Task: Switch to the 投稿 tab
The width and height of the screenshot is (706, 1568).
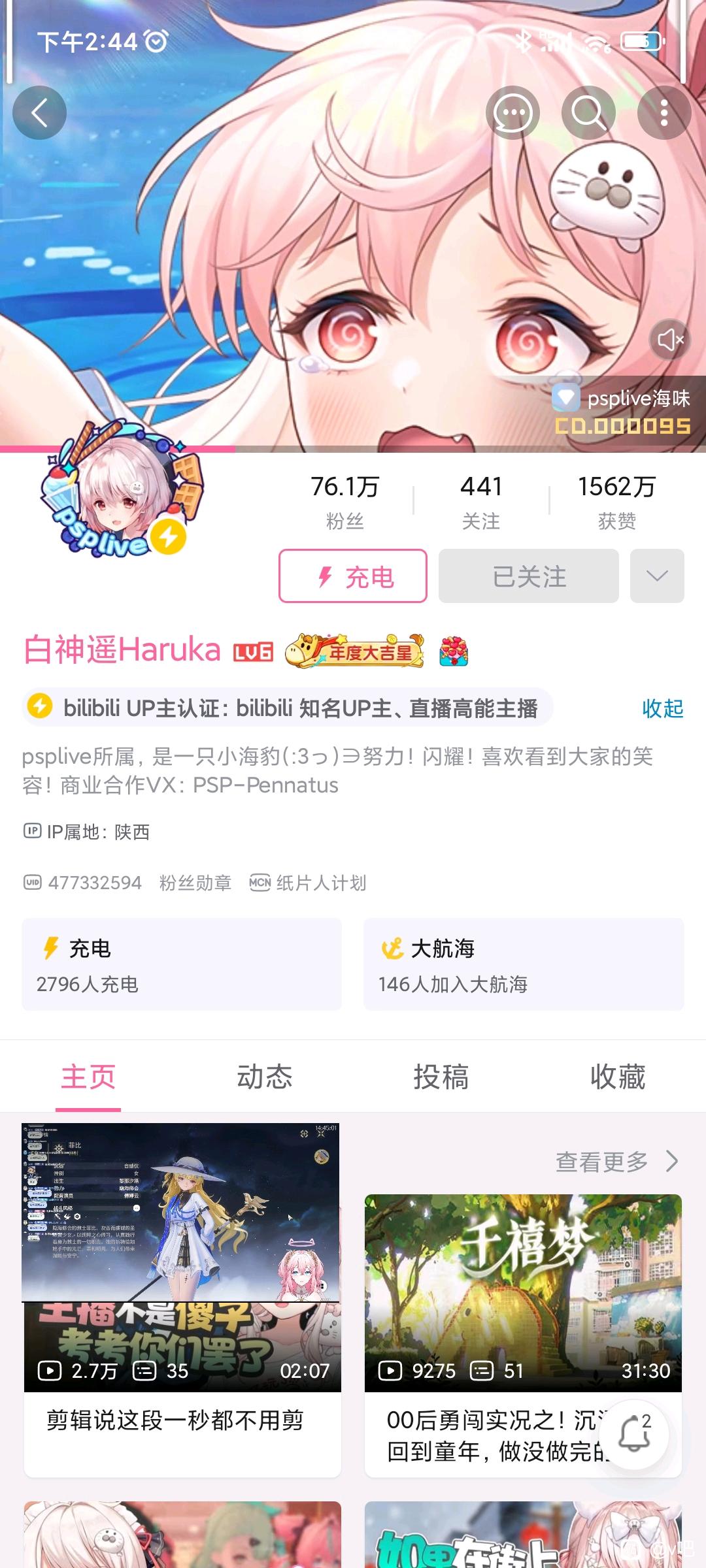Action: [x=441, y=1077]
